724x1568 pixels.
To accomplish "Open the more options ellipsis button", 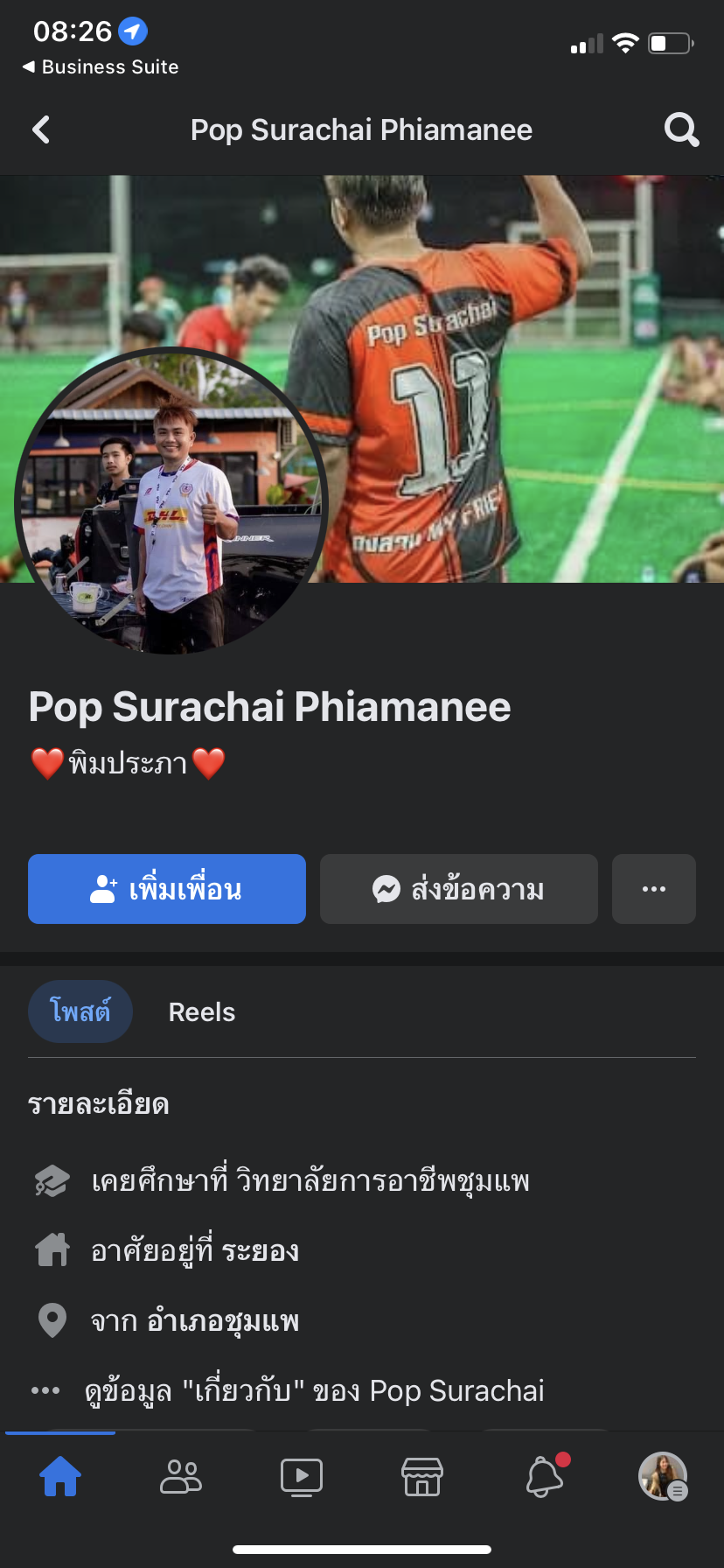I will click(654, 889).
